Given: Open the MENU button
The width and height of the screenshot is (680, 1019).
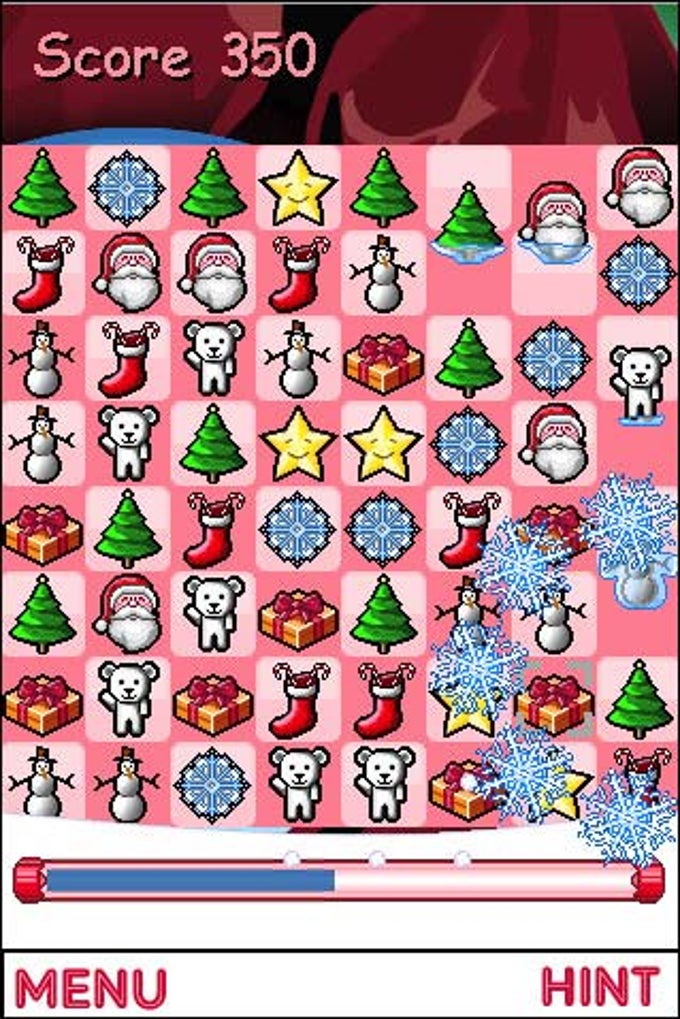Looking at the screenshot, I should 90,987.
